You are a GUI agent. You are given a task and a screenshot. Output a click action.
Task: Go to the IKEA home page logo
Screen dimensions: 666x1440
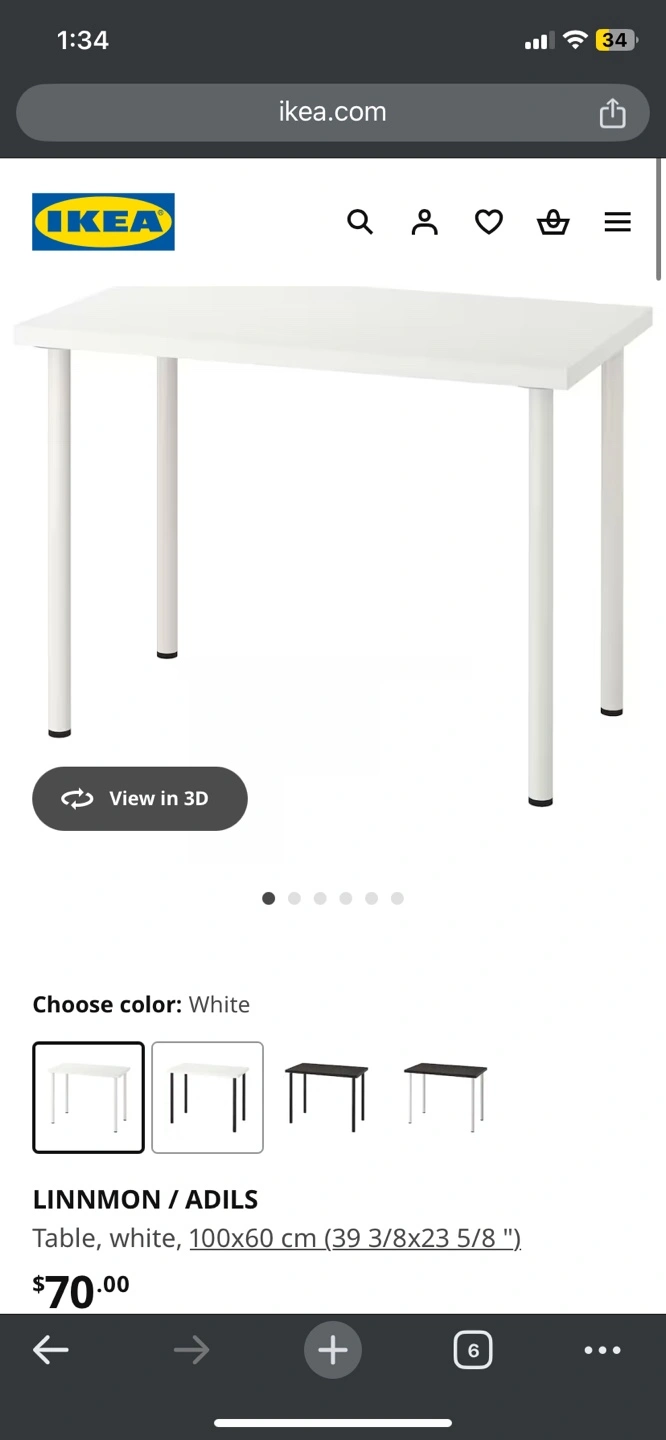pyautogui.click(x=103, y=221)
